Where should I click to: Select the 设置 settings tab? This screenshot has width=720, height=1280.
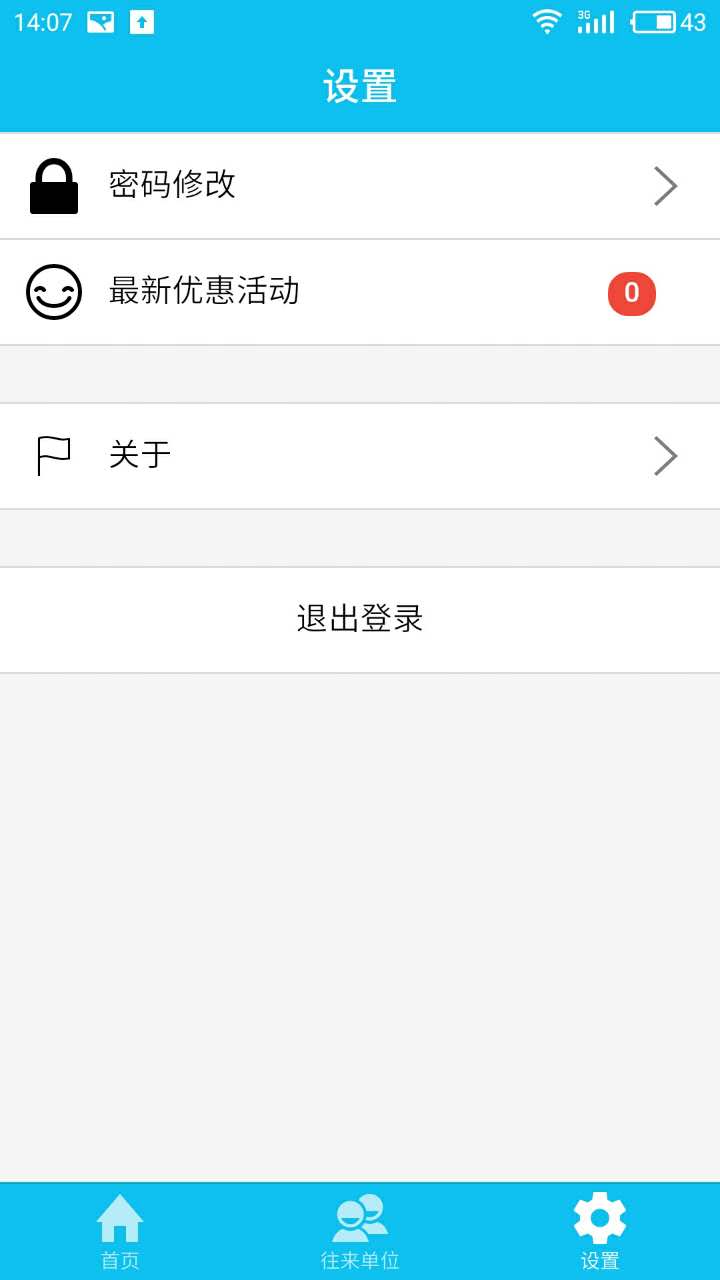[600, 1232]
